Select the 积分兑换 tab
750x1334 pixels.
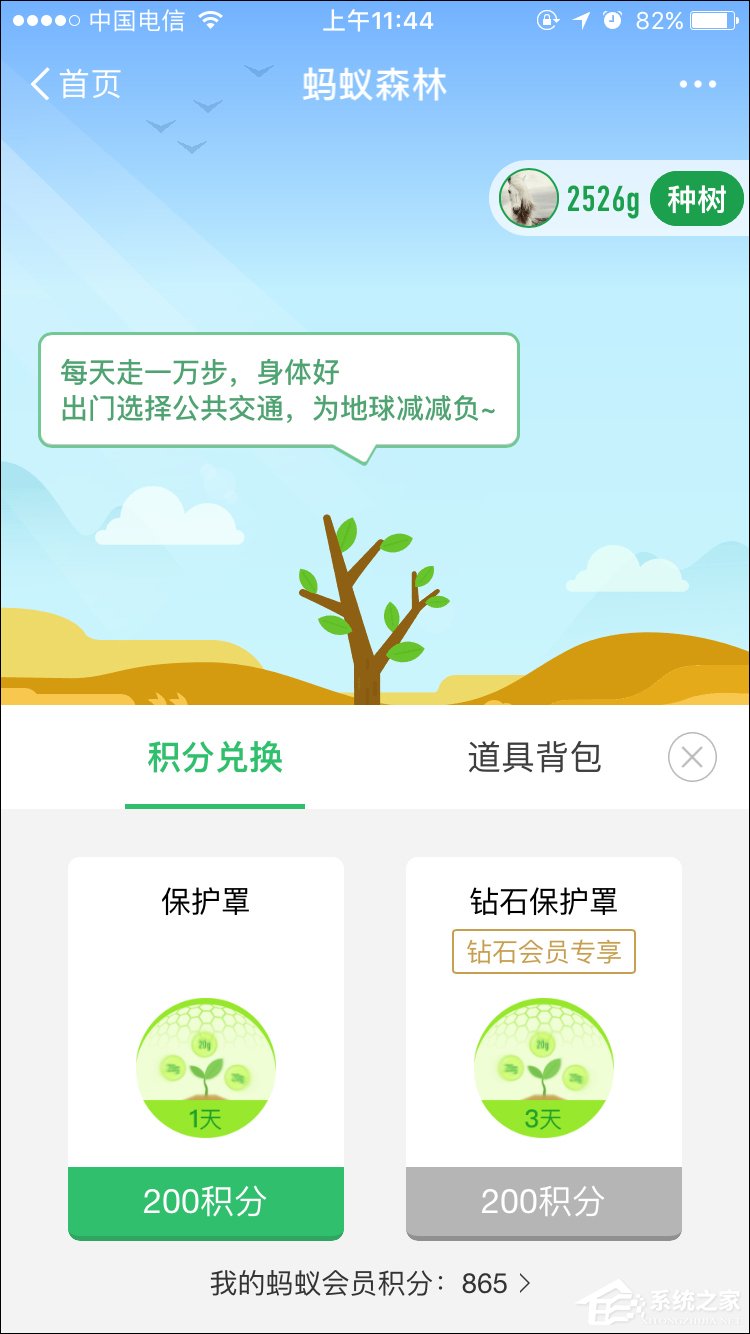(x=213, y=757)
